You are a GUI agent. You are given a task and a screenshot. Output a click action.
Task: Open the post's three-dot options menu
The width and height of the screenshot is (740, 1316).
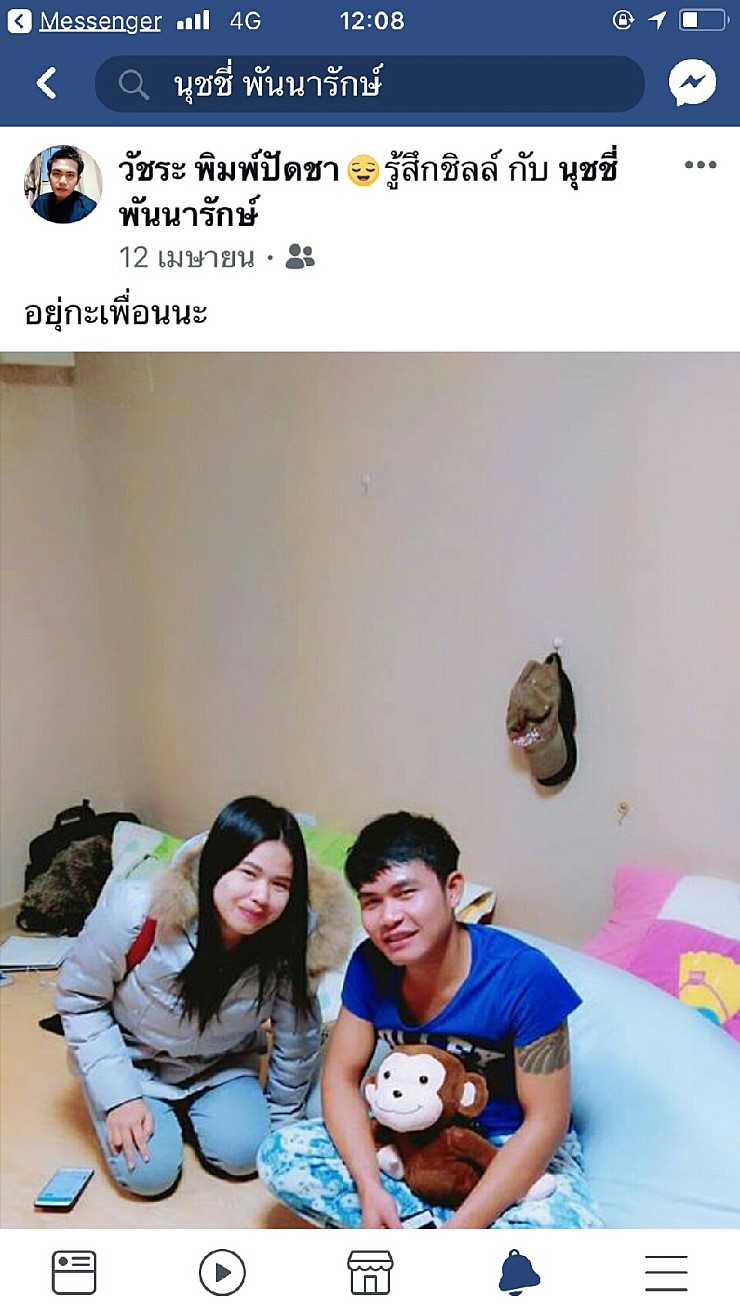(700, 166)
